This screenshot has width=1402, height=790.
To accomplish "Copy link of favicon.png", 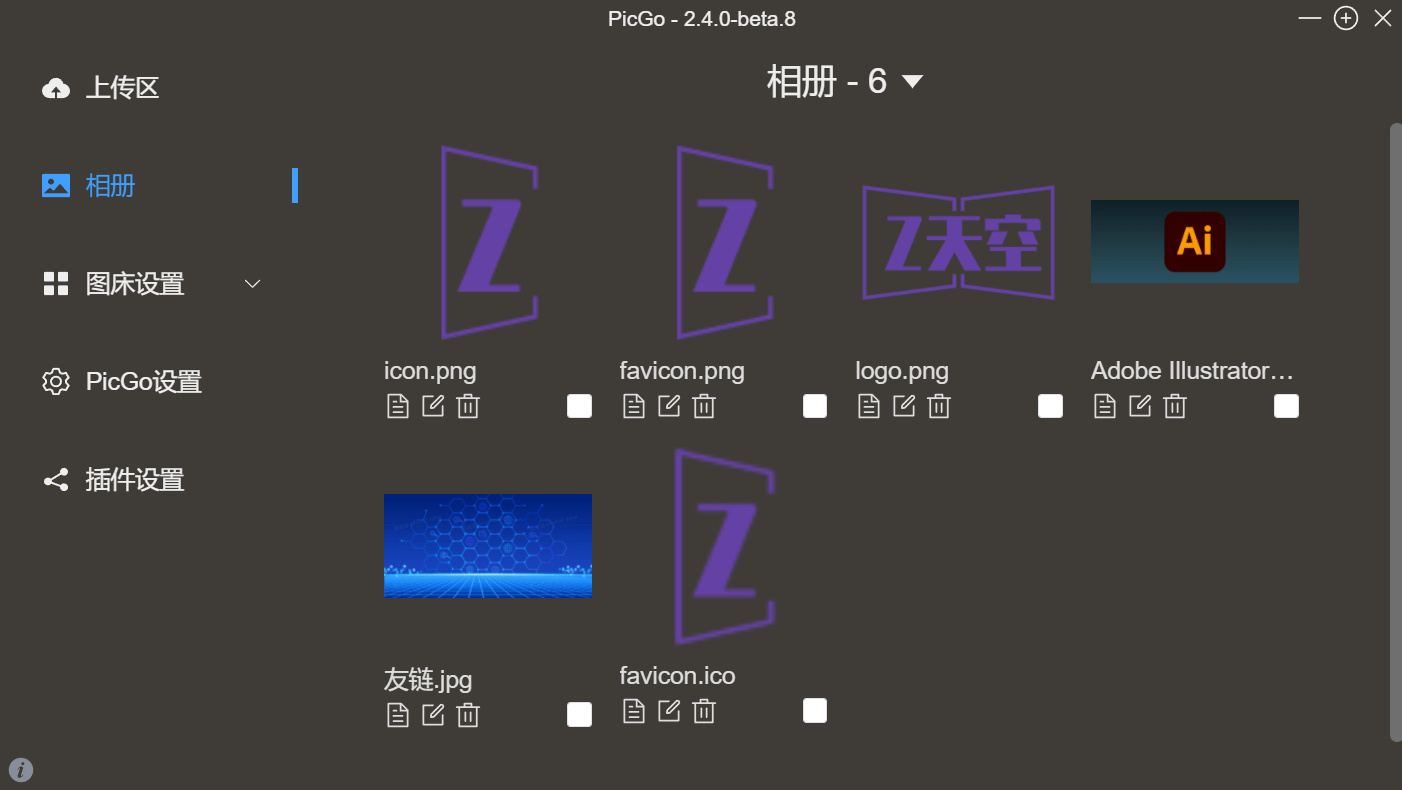I will (x=633, y=406).
